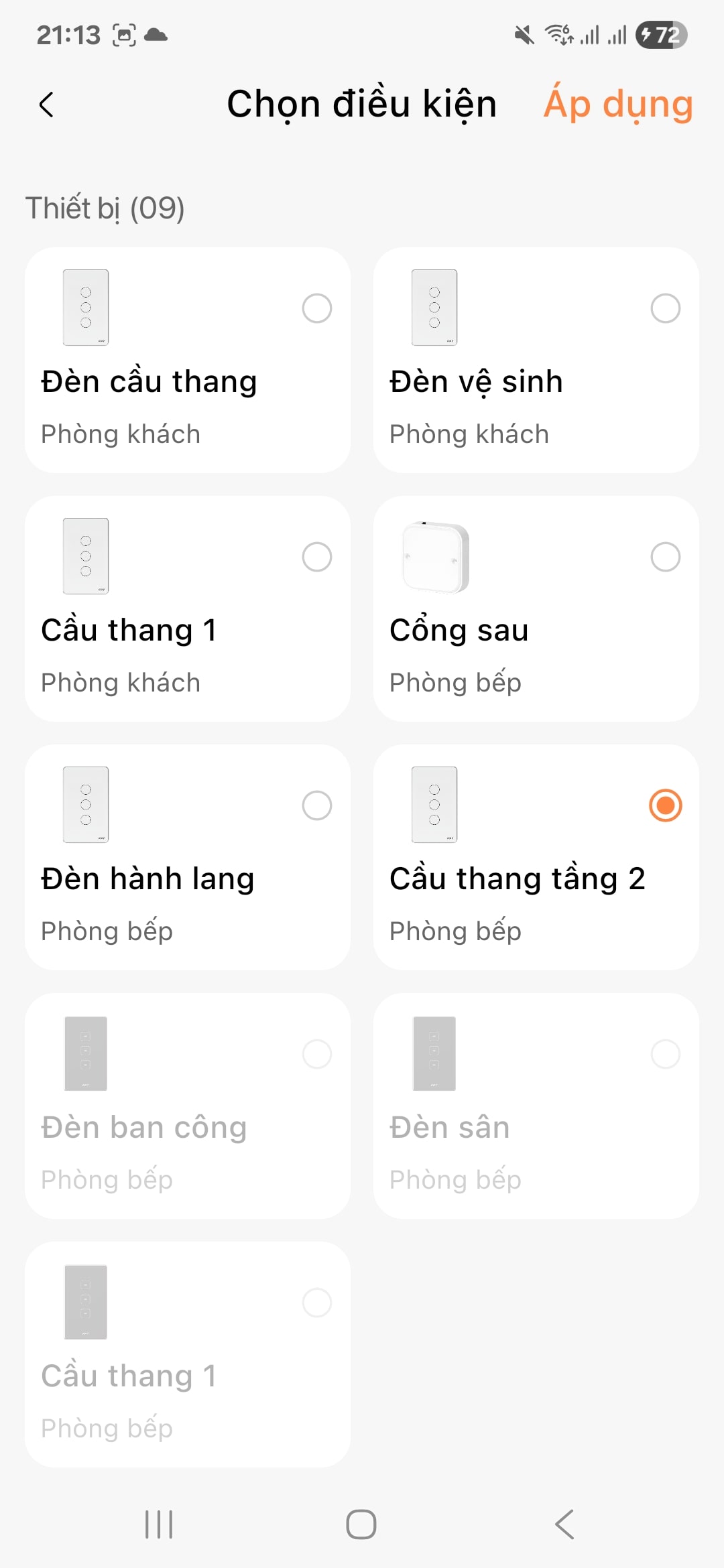
Task: Go to the system home screen
Action: click(361, 1524)
